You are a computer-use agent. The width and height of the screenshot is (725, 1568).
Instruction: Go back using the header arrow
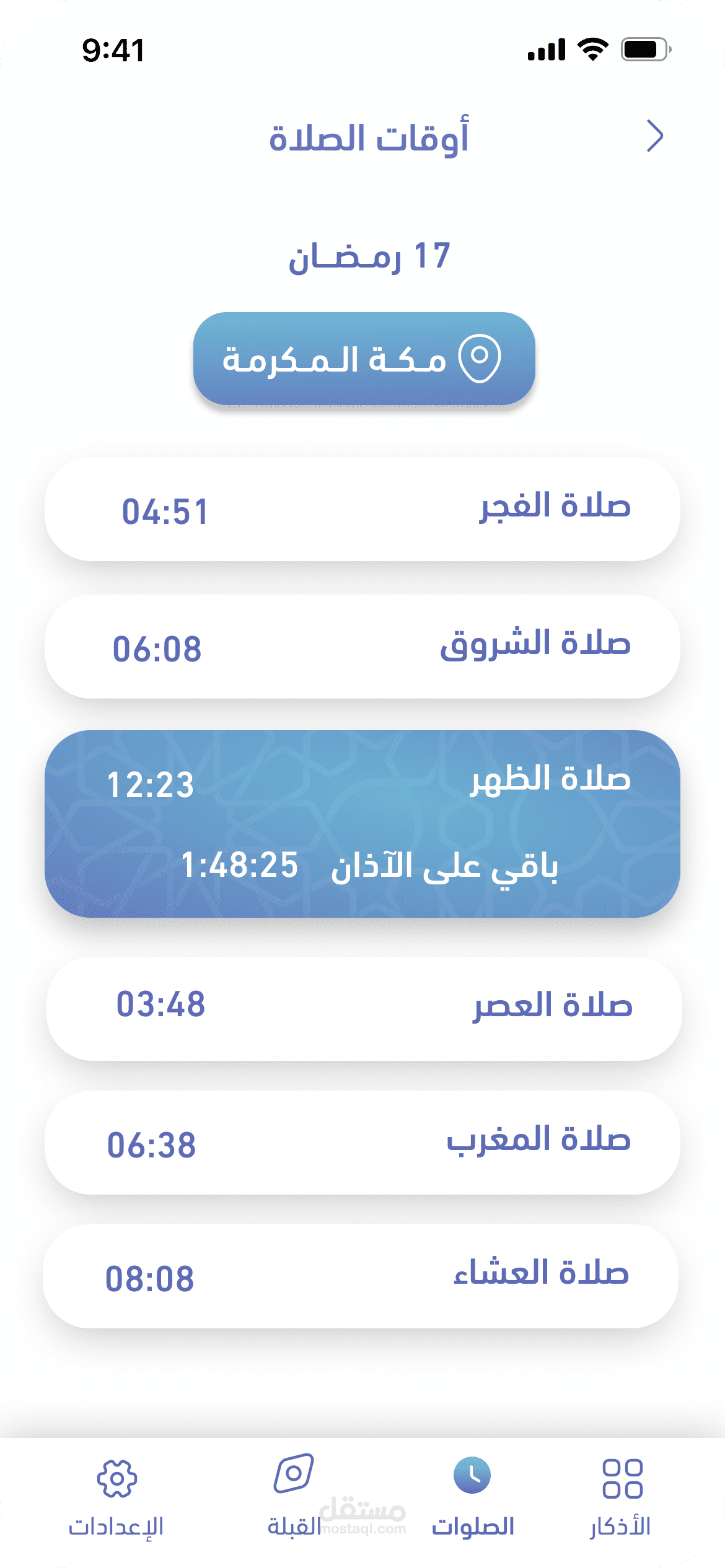pos(655,136)
